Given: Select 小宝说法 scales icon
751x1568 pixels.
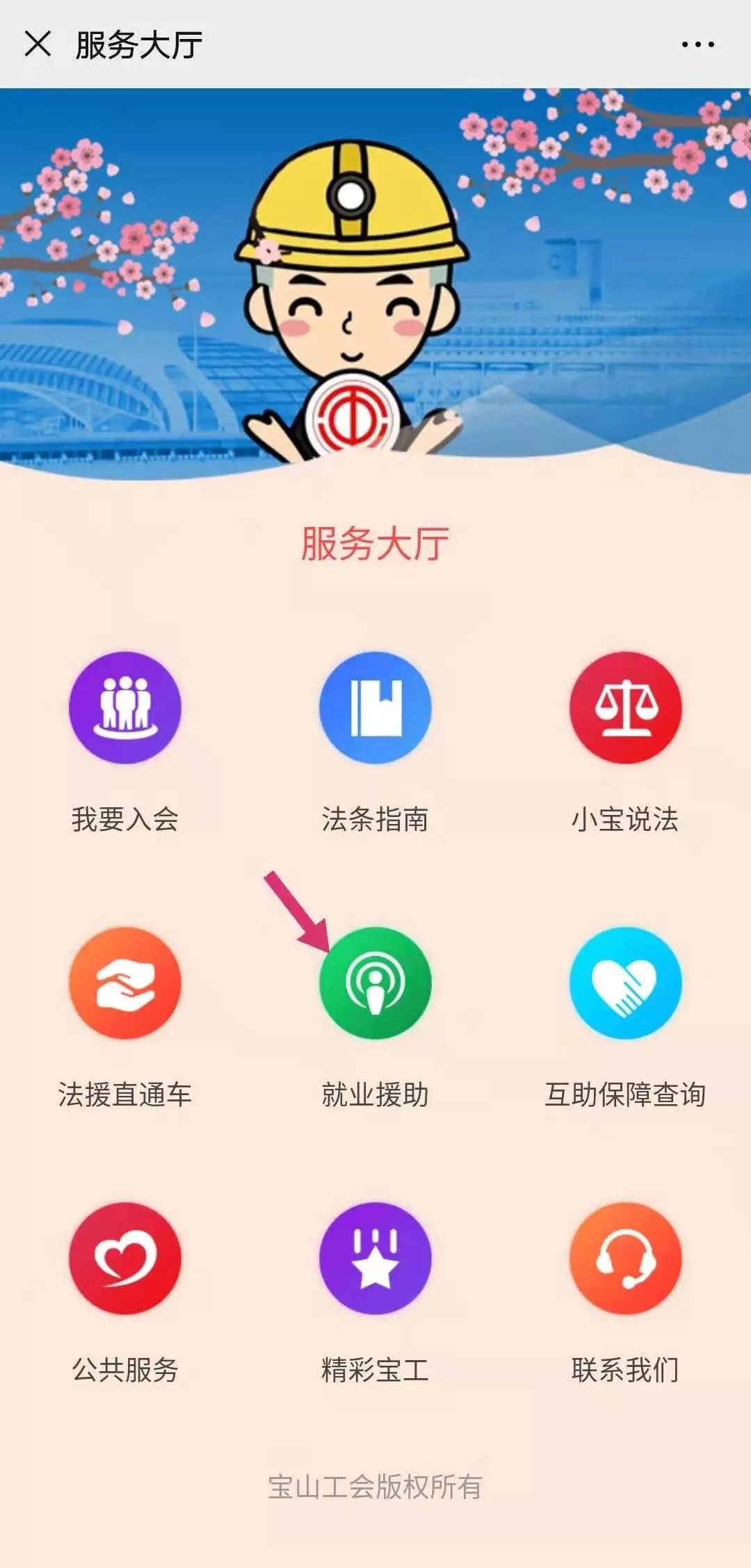Looking at the screenshot, I should tap(625, 708).
